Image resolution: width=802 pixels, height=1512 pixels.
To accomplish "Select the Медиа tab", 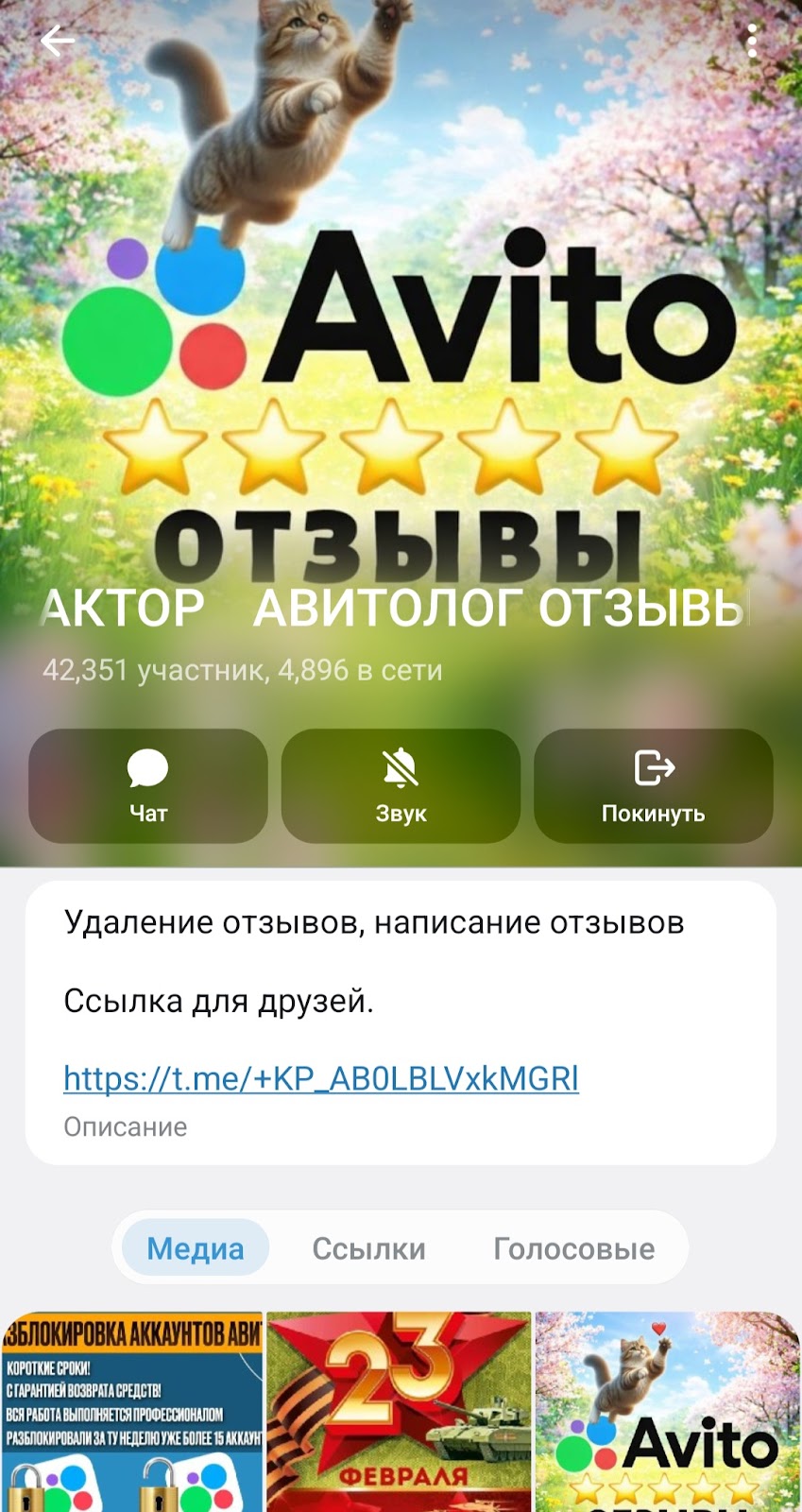I will pyautogui.click(x=196, y=1248).
